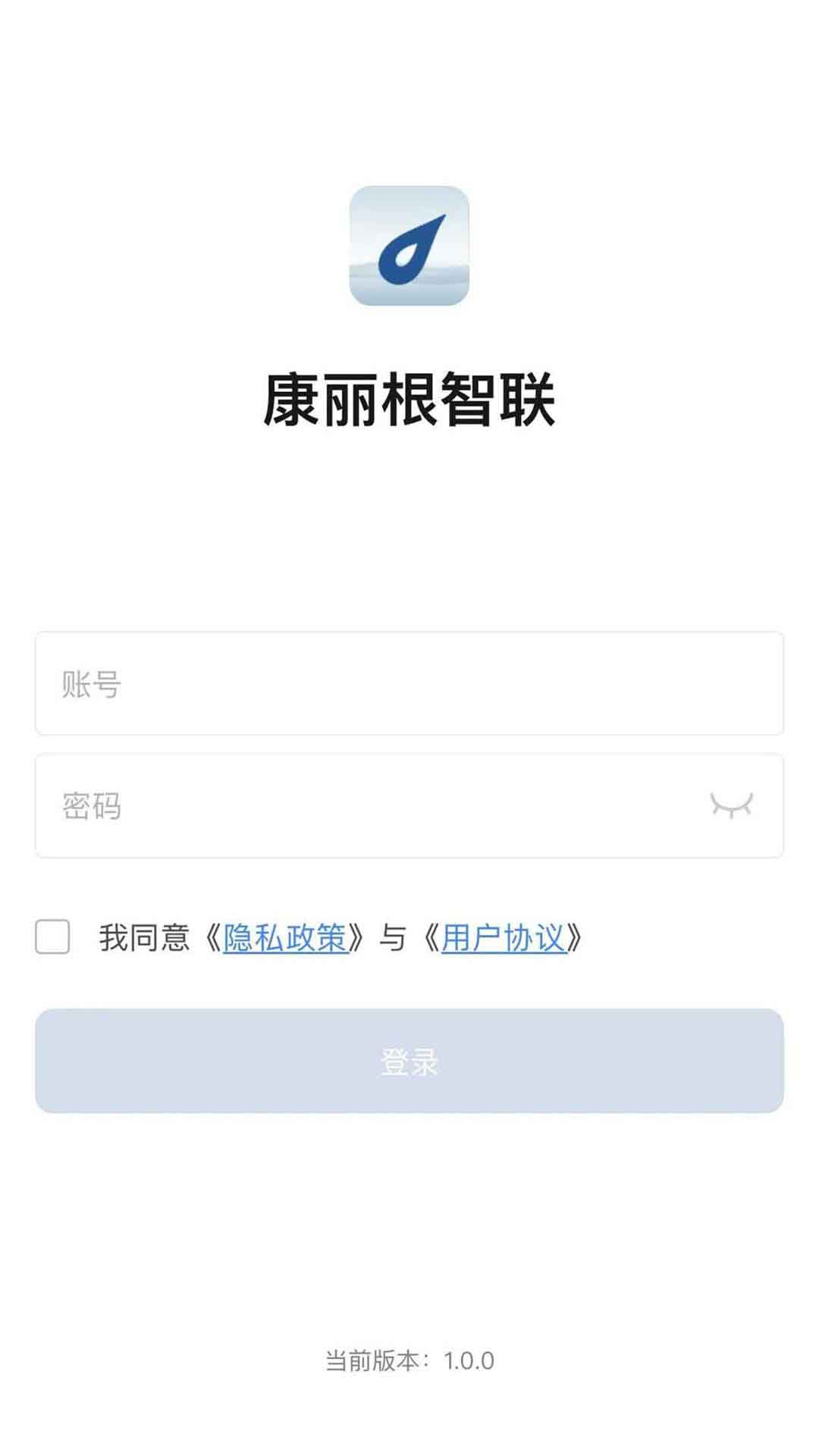Viewport: 819px width, 1456px height.
Task: Tap the 登录 login button
Action: tap(409, 1061)
